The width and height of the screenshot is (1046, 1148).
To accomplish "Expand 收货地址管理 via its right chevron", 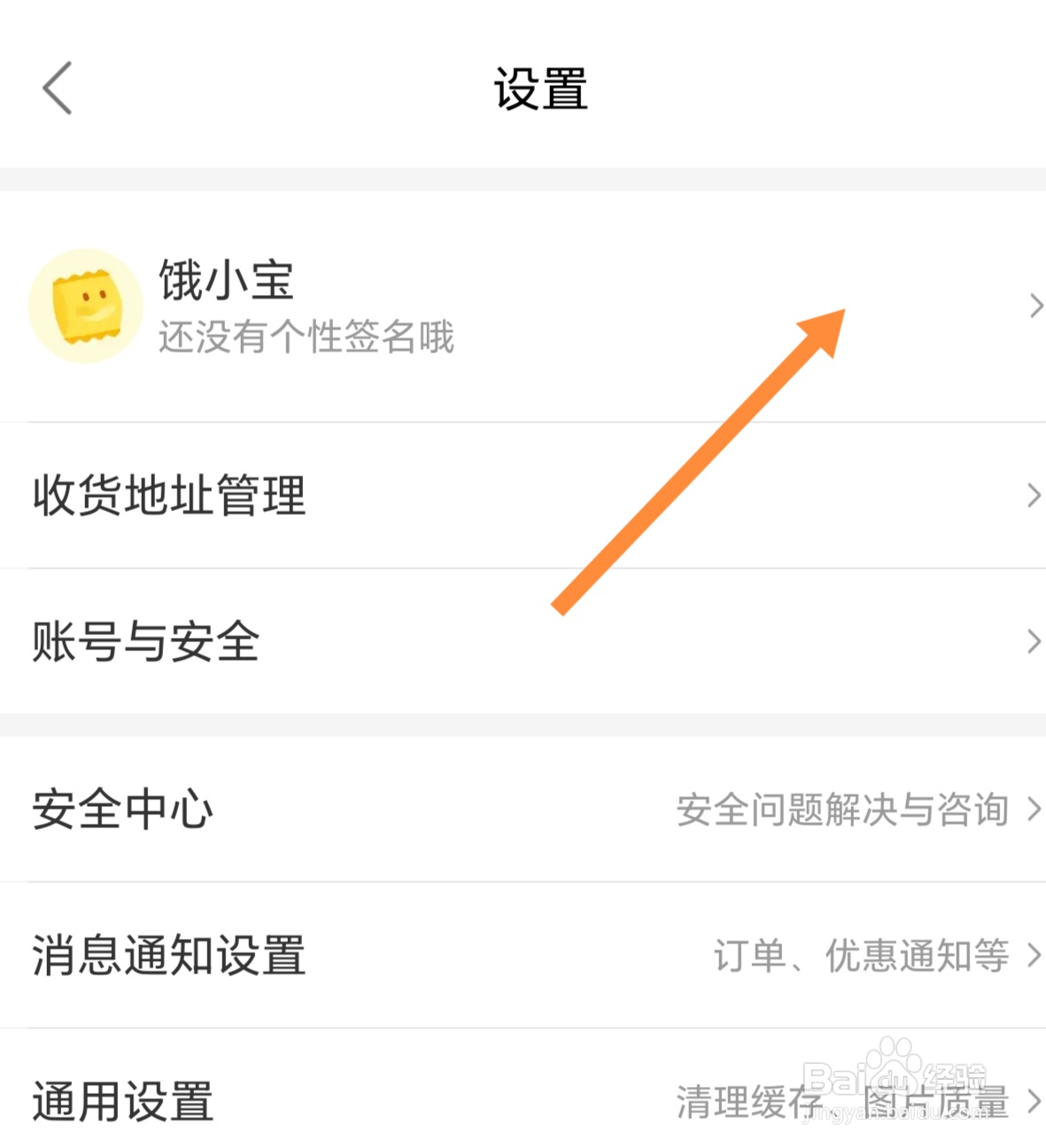I will (1034, 494).
